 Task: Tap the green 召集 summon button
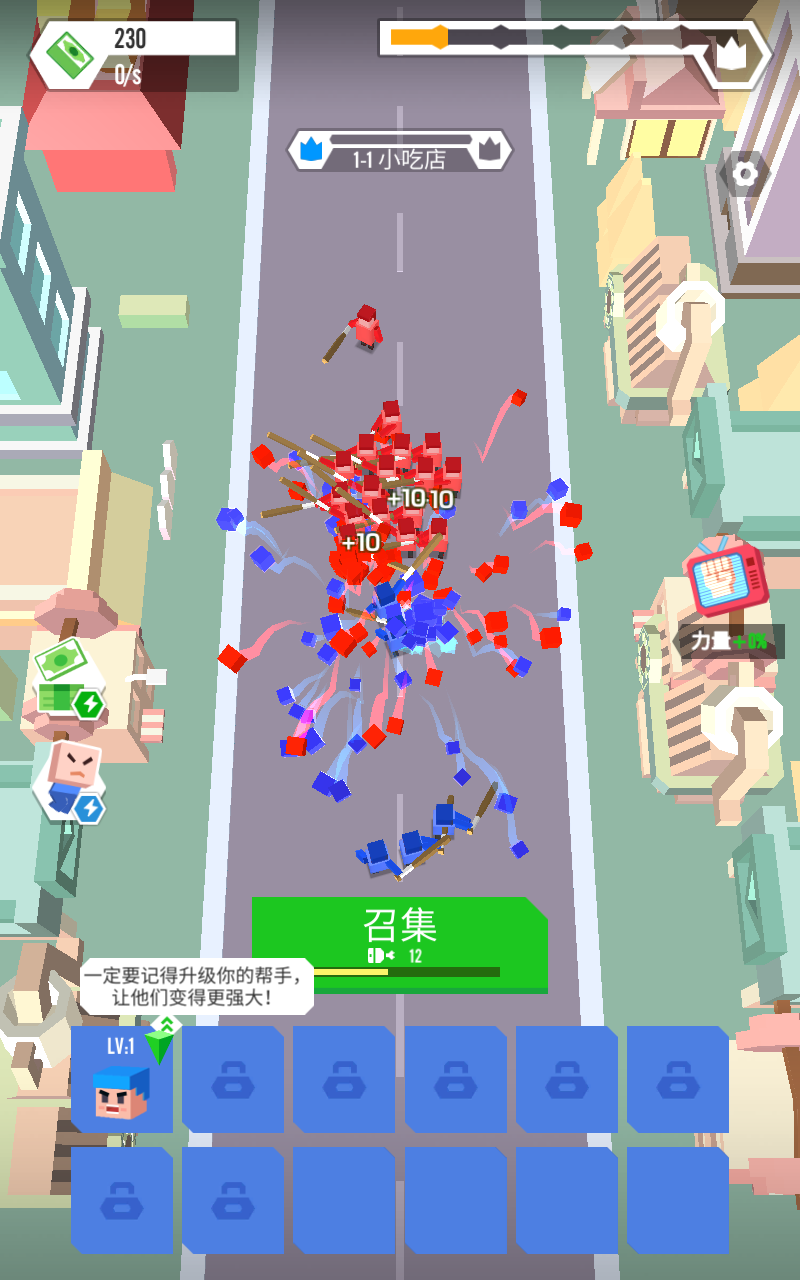pyautogui.click(x=399, y=942)
